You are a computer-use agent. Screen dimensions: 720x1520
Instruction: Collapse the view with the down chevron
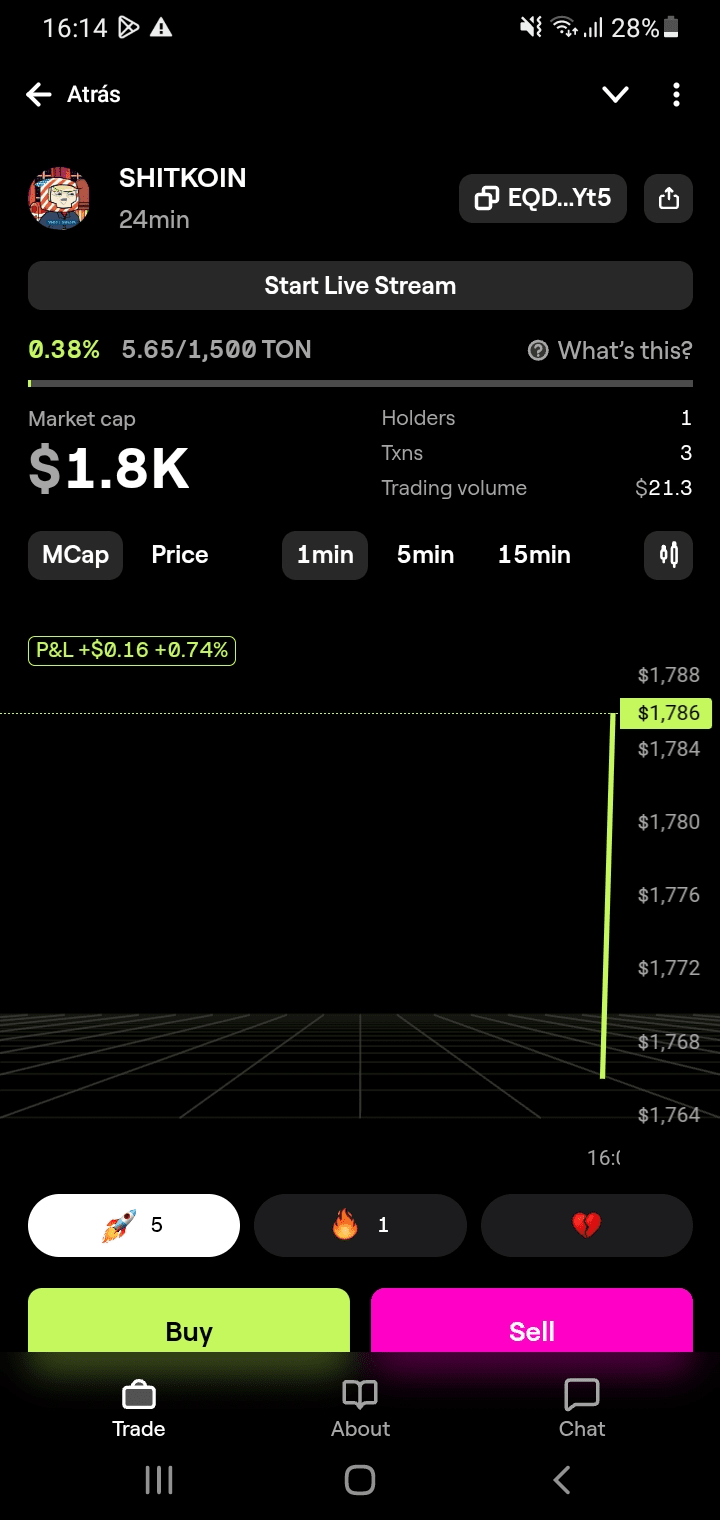(615, 95)
